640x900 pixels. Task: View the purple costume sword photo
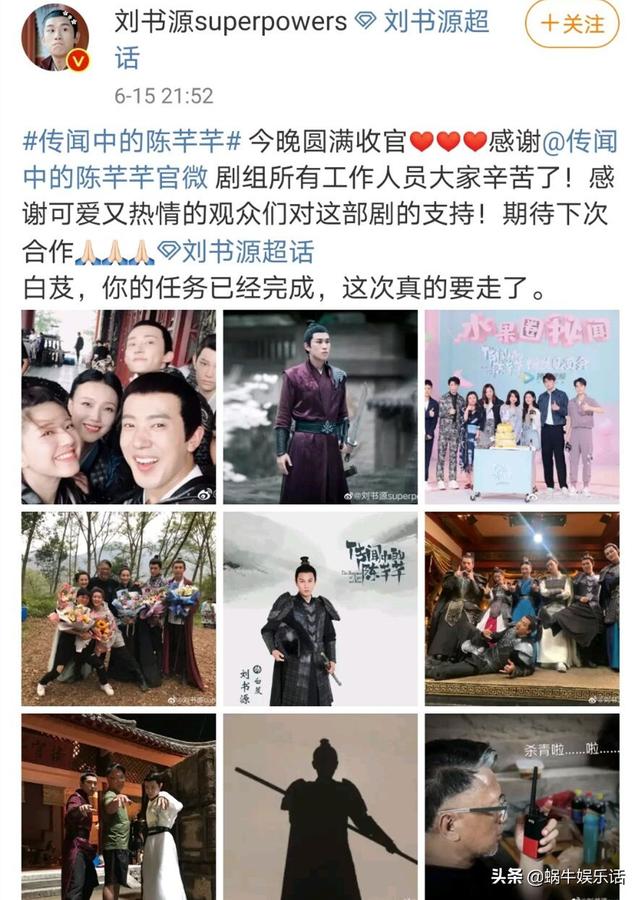pos(320,406)
